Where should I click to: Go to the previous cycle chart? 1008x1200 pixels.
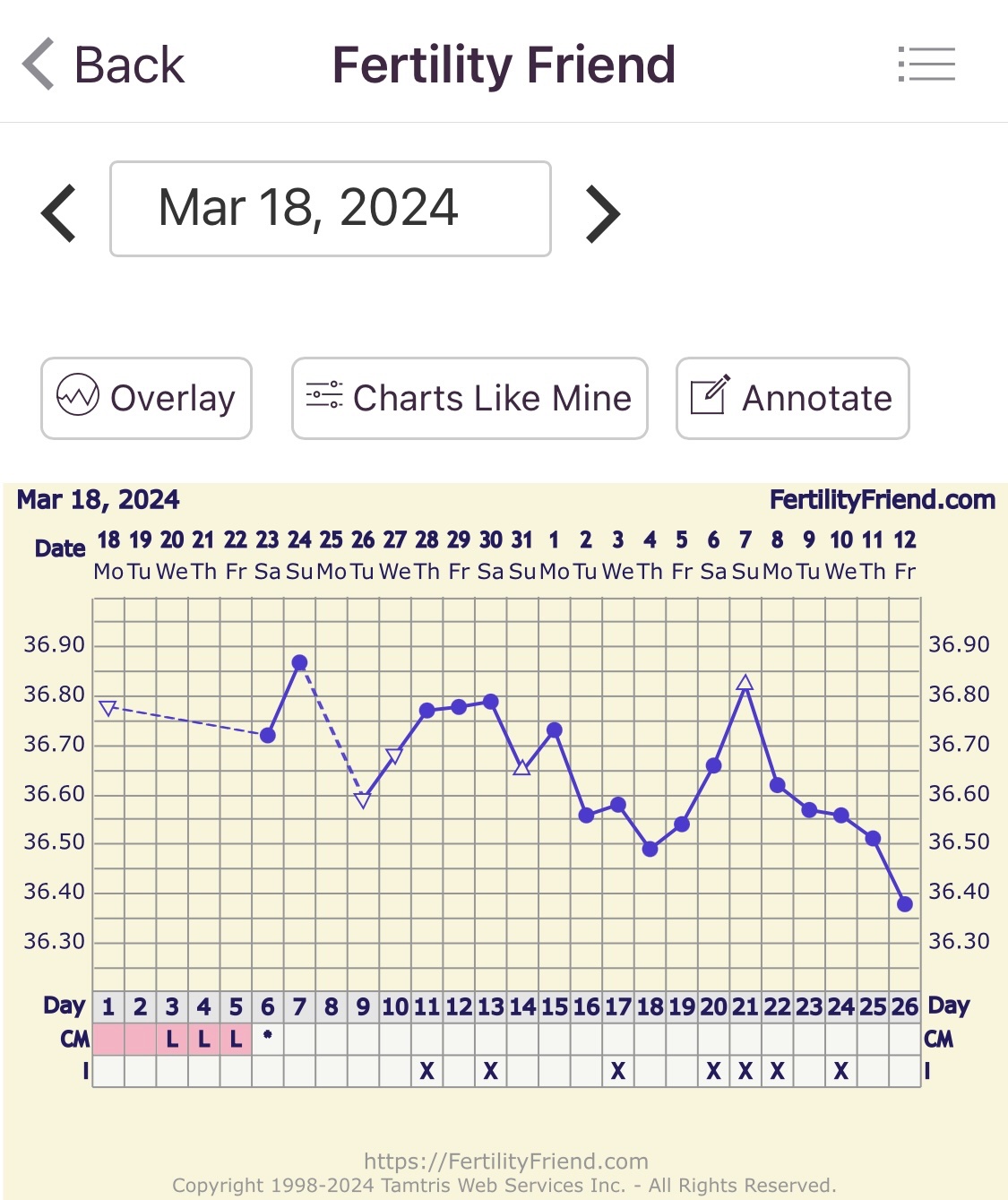pyautogui.click(x=59, y=212)
